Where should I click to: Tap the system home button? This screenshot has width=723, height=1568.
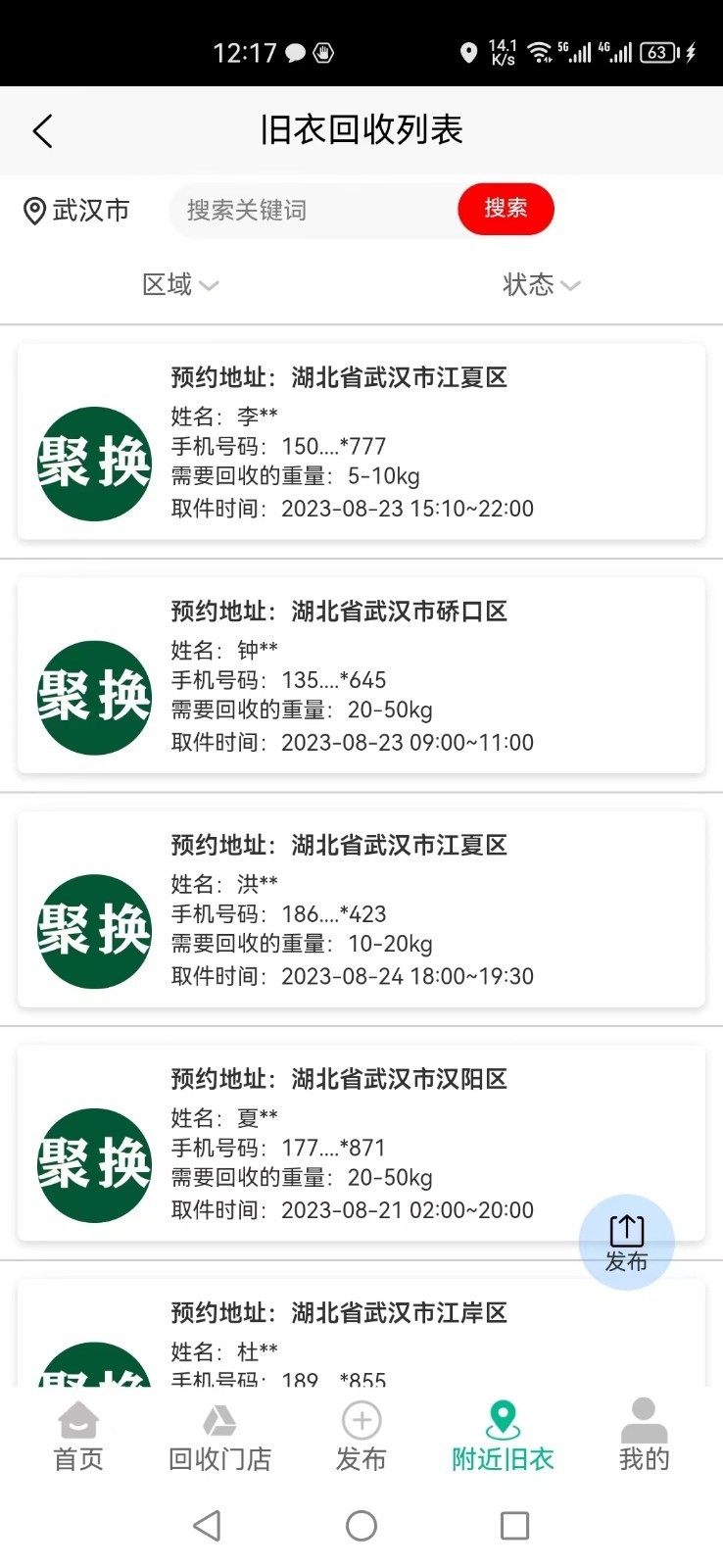coord(361,1526)
